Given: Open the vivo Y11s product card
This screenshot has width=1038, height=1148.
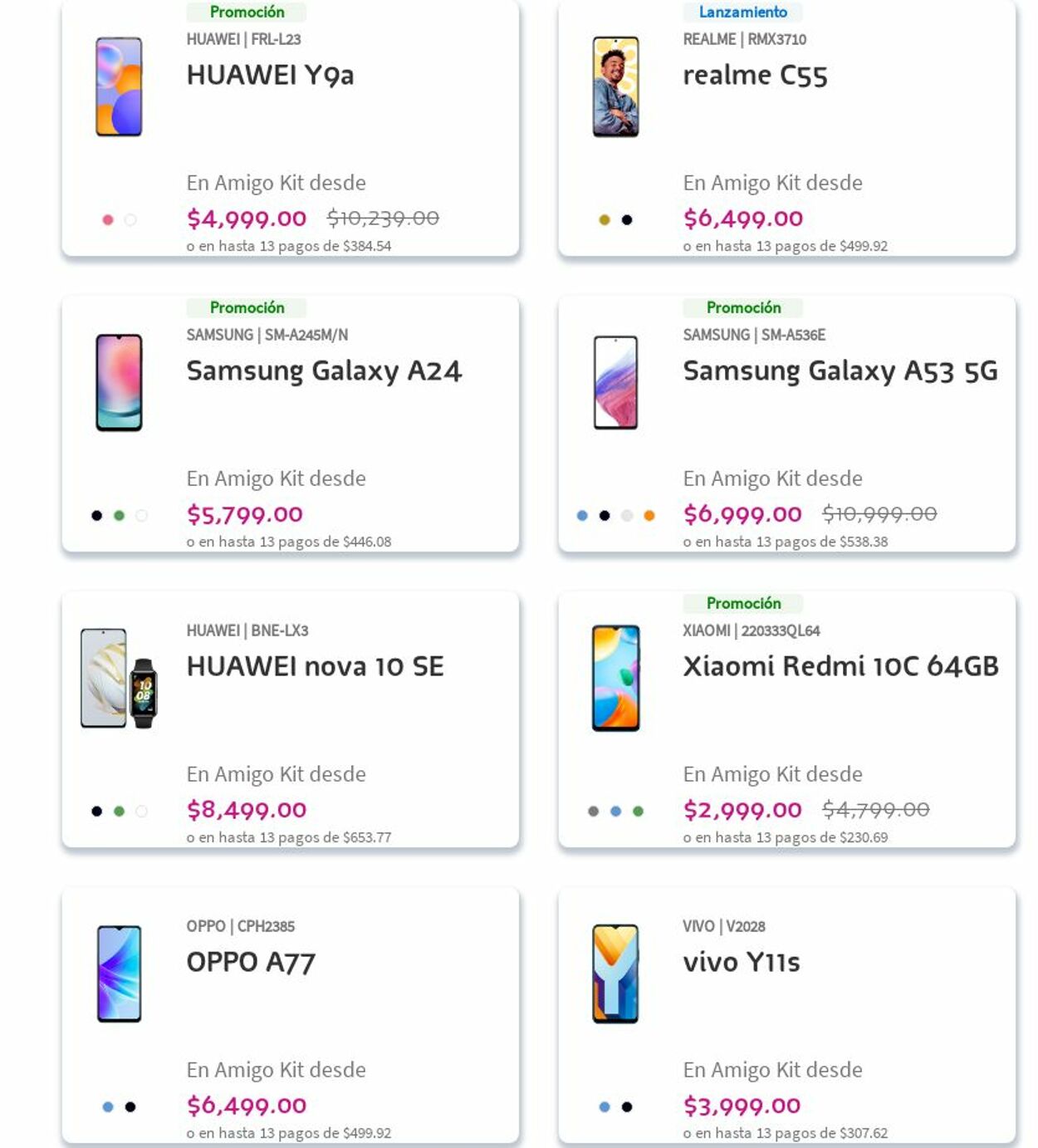Looking at the screenshot, I should click(x=741, y=962).
